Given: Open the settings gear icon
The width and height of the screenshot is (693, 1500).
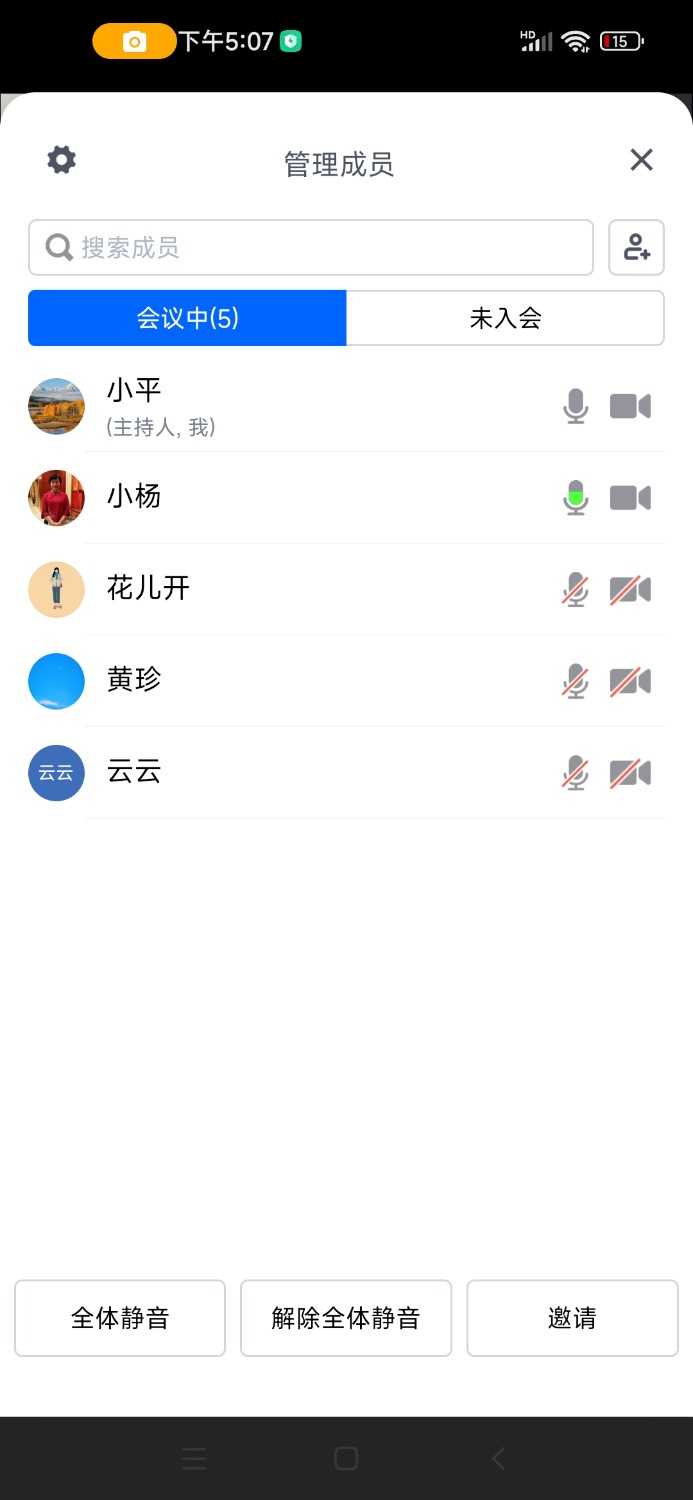Looking at the screenshot, I should [x=62, y=160].
